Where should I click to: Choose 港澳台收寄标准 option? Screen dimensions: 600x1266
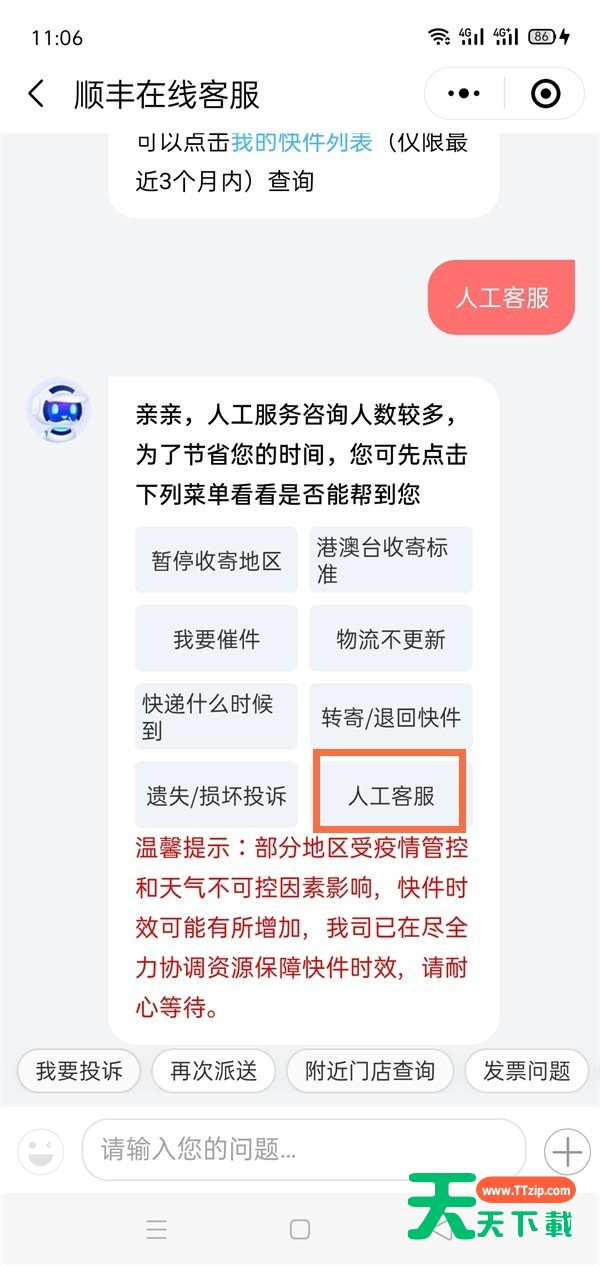[x=390, y=560]
